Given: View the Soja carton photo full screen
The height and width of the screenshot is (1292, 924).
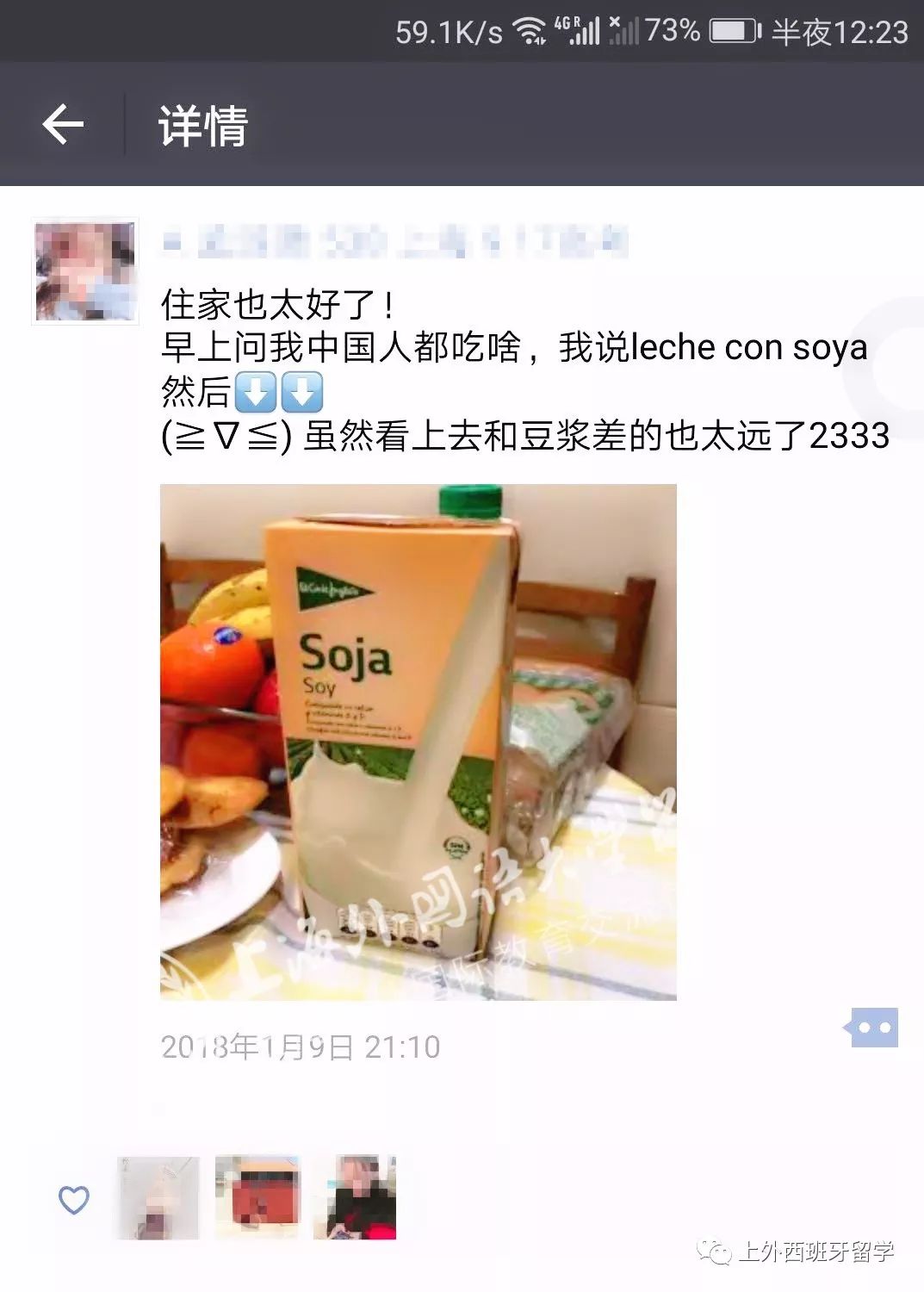Looking at the screenshot, I should pyautogui.click(x=418, y=742).
